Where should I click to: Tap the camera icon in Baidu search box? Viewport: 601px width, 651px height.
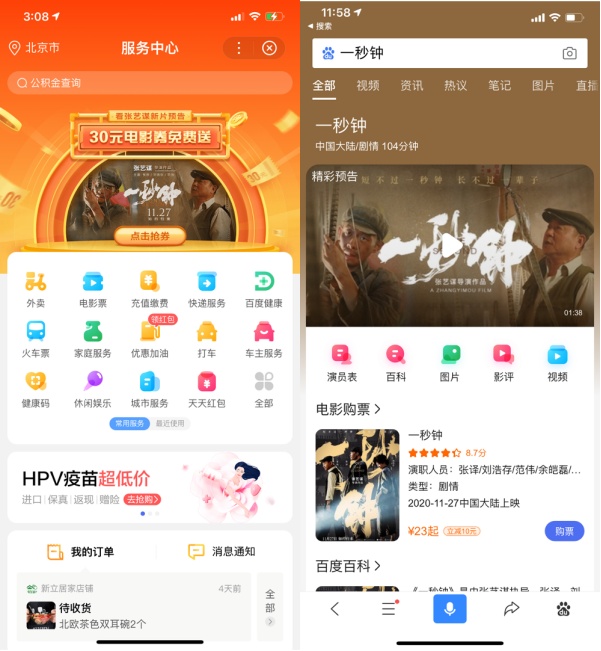click(569, 53)
